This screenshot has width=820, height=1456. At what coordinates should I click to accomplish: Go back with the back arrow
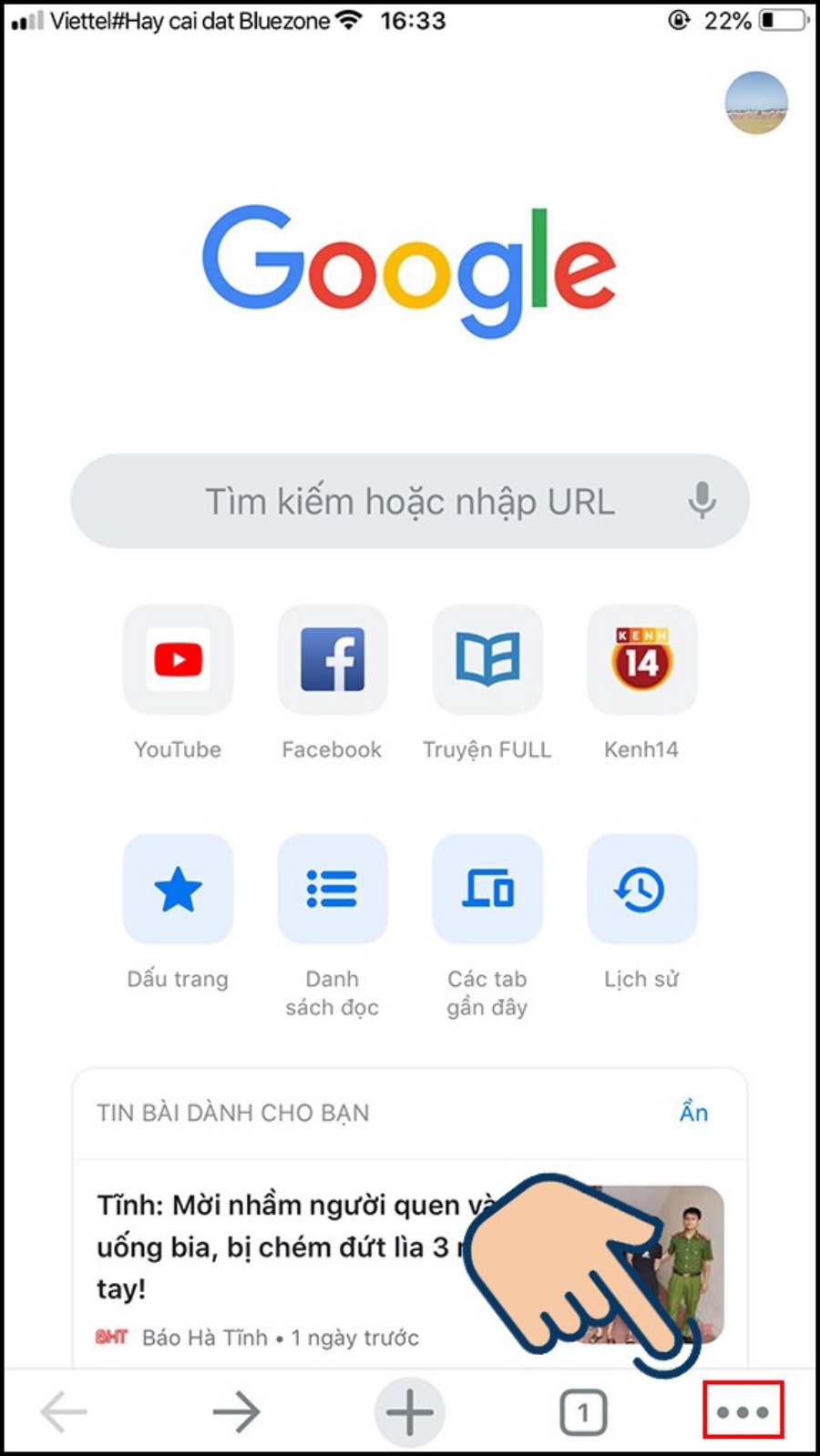pyautogui.click(x=64, y=1412)
